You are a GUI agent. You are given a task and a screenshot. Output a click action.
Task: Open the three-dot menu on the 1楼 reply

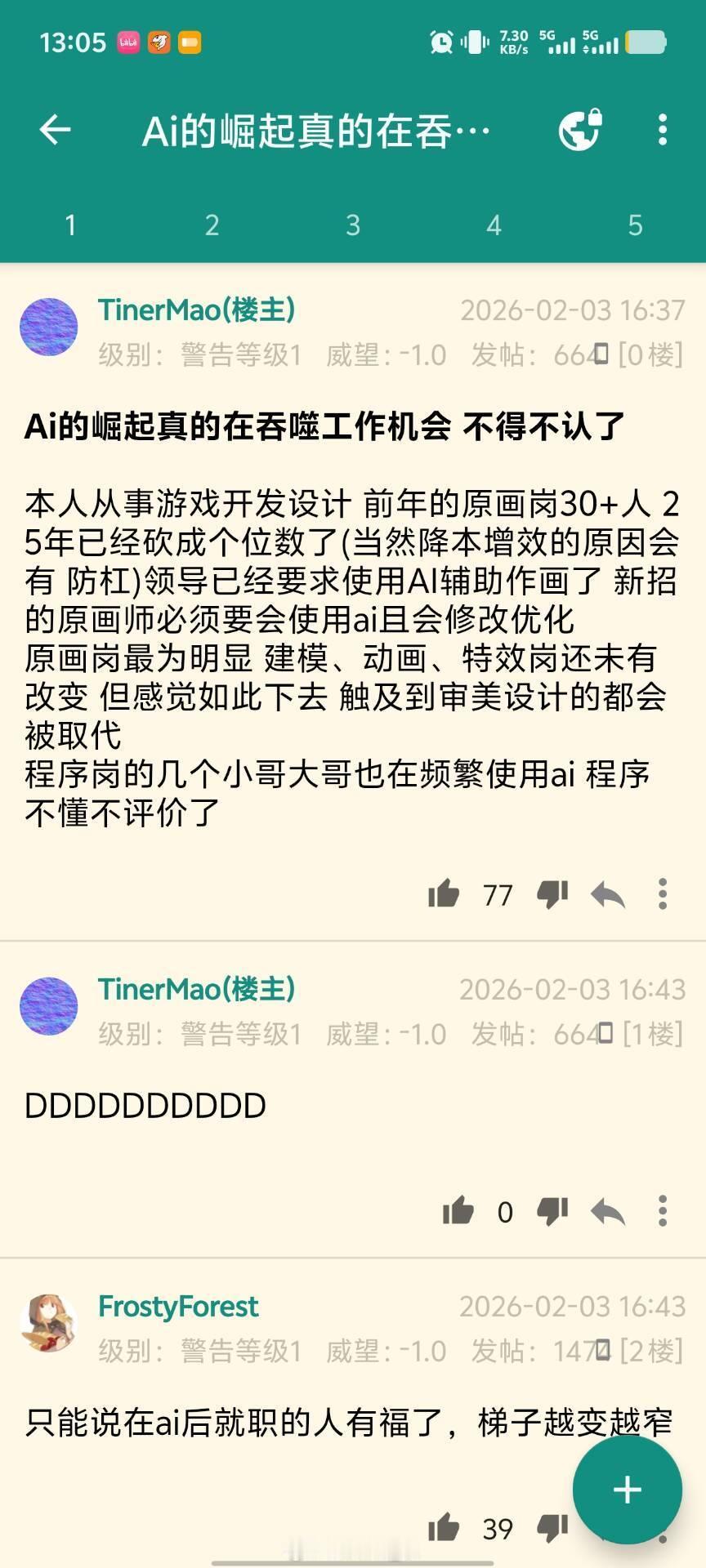[662, 1213]
